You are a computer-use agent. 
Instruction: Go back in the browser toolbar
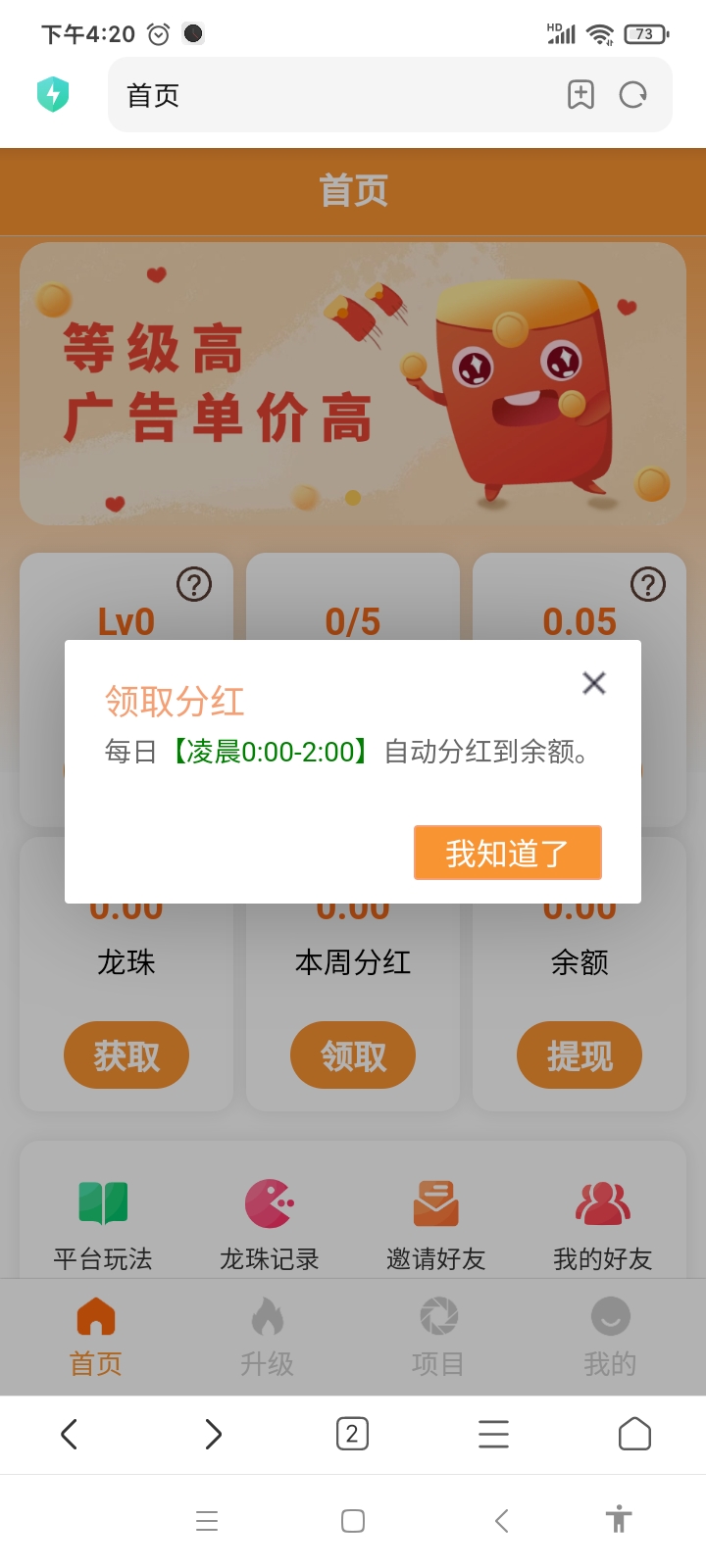pyautogui.click(x=70, y=1435)
